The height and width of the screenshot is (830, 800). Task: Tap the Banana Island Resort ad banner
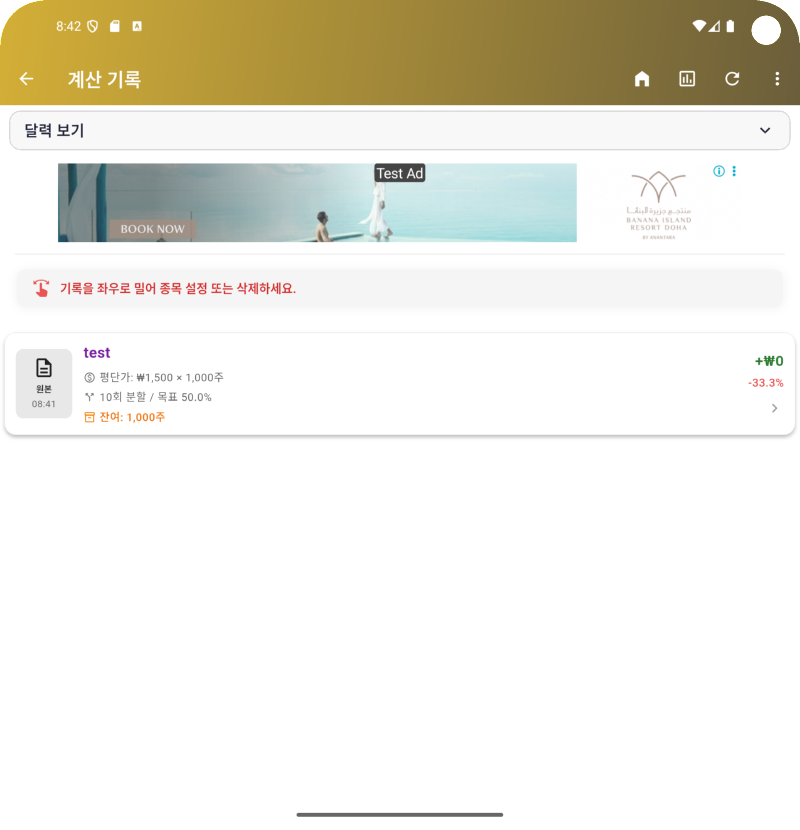318,203
